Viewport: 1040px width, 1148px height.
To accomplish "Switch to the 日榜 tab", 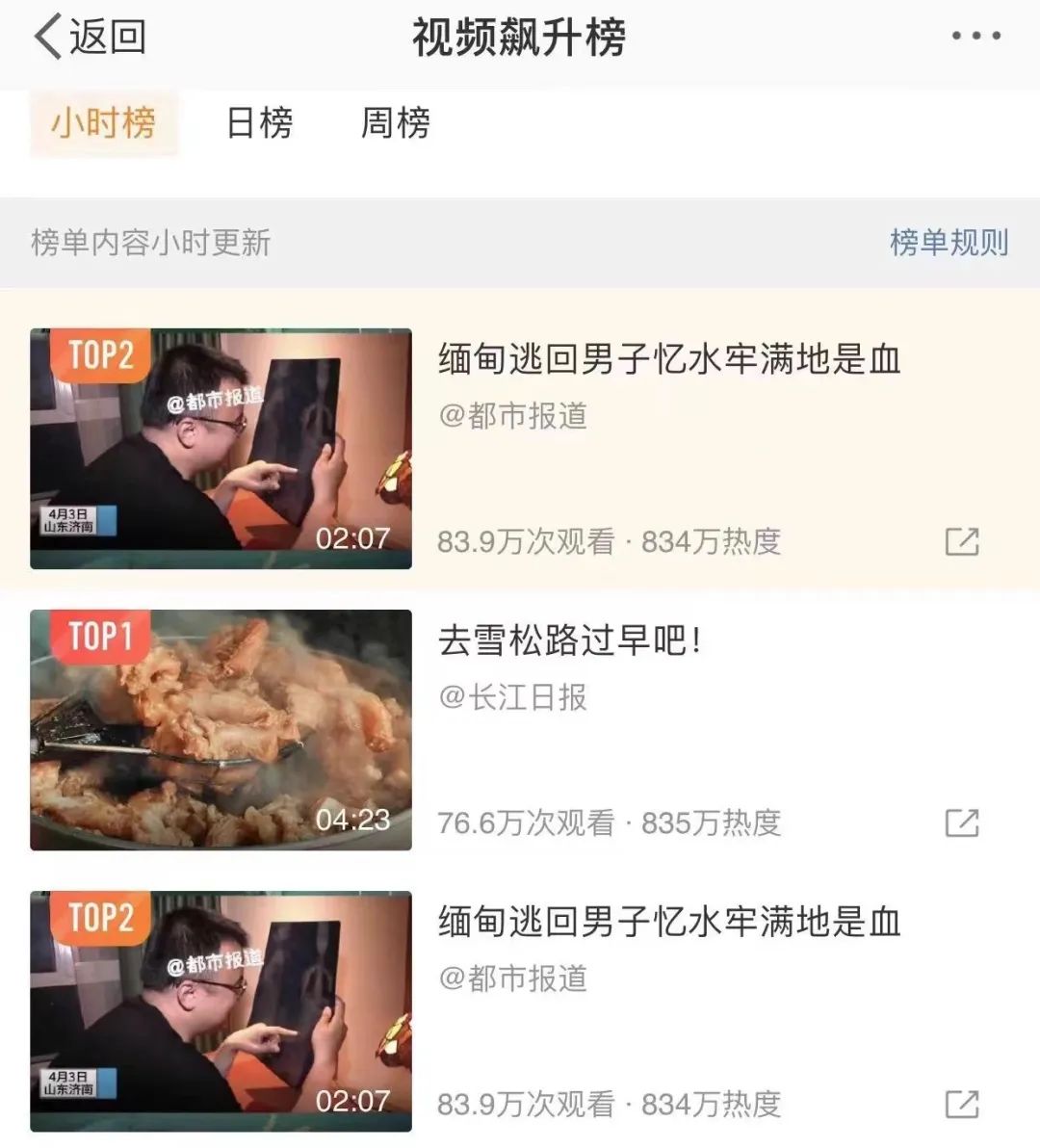I will click(259, 123).
